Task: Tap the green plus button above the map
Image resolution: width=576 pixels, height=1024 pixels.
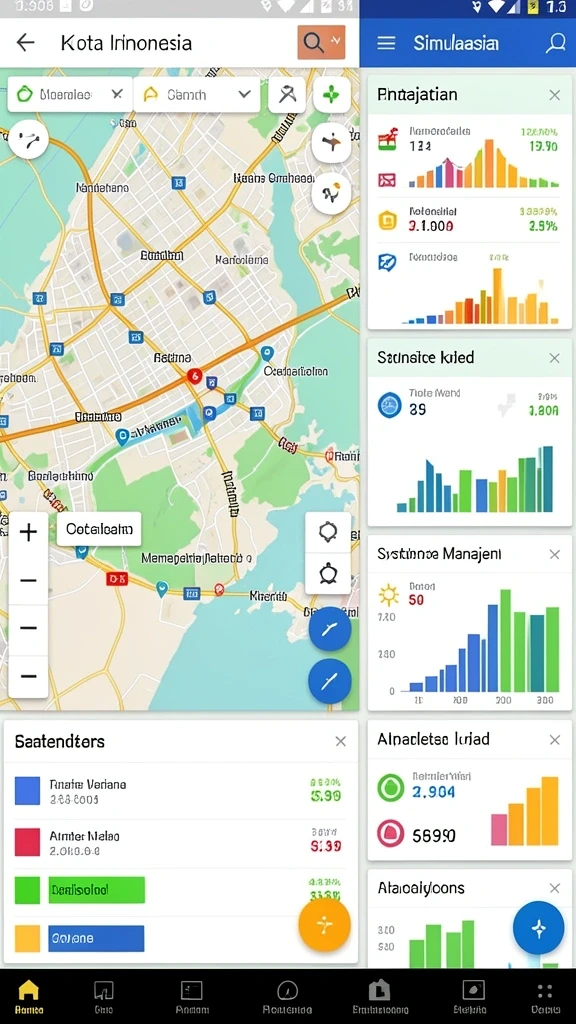Action: [332, 95]
